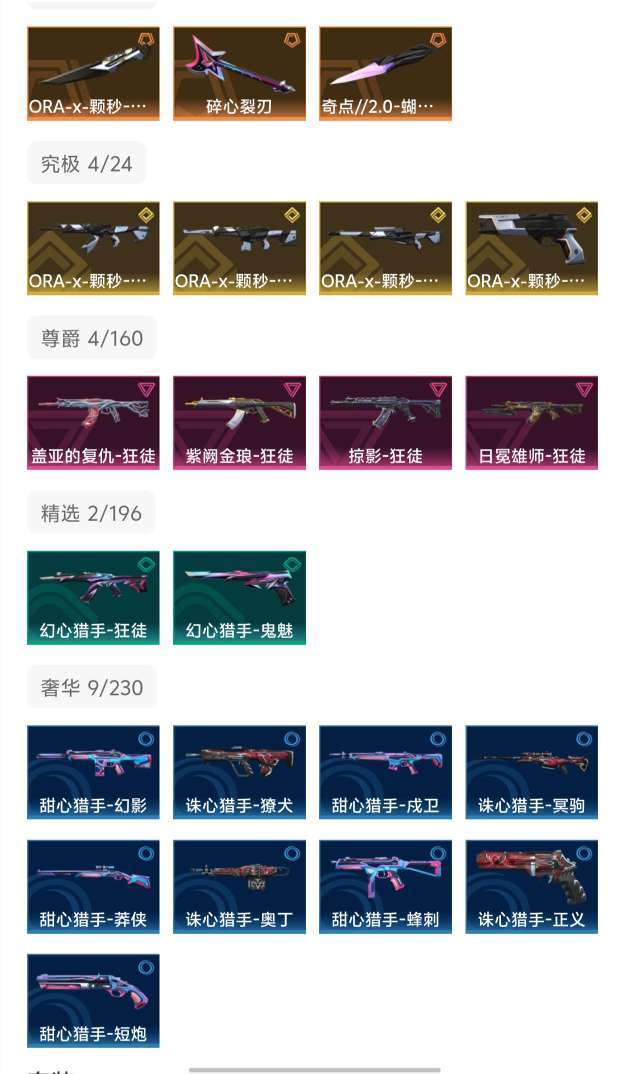Open the 幻心猎手-狂徒 skin card
The width and height of the screenshot is (630, 1074).
[93, 597]
